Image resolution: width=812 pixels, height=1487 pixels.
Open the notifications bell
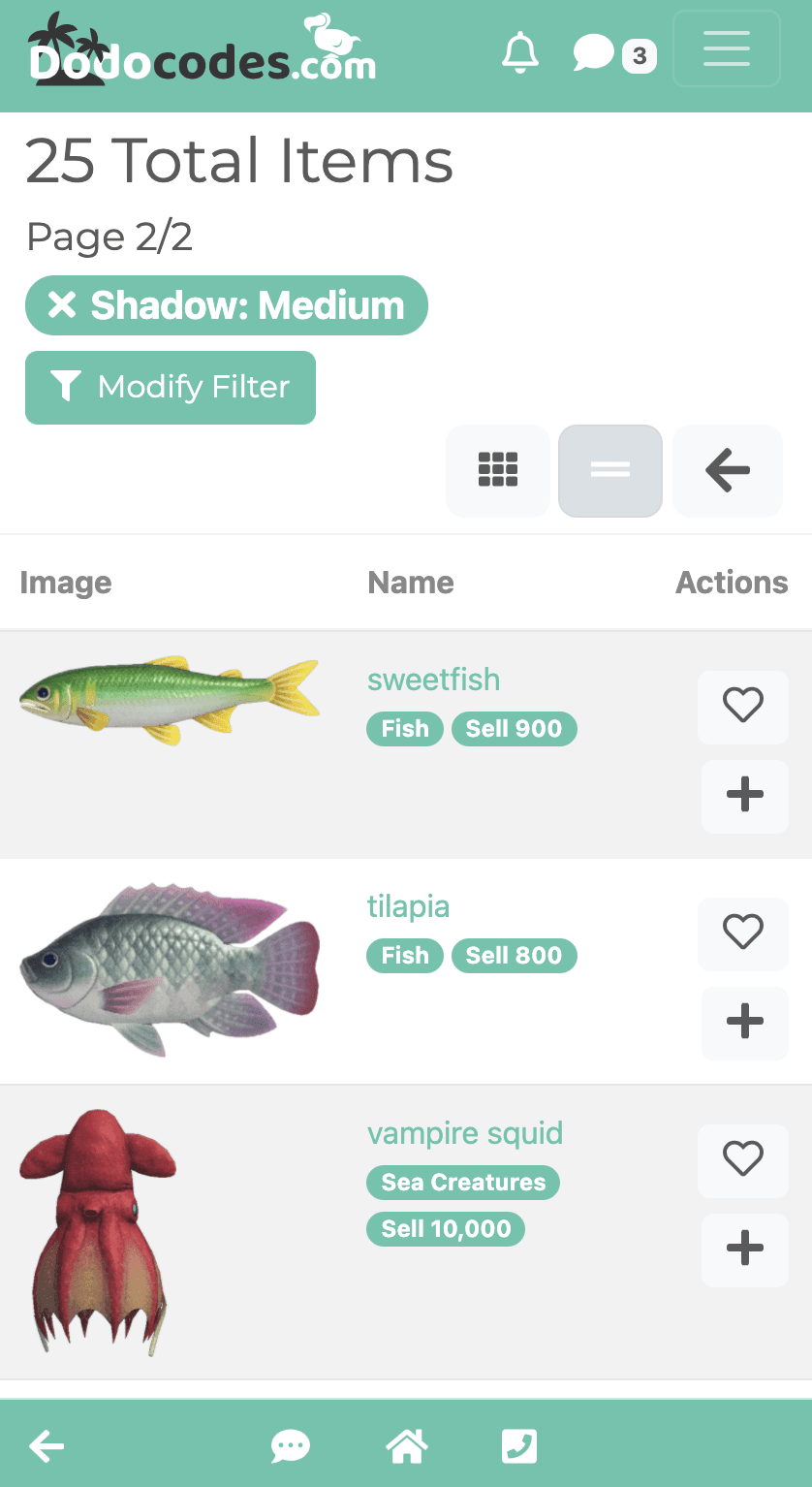520,51
